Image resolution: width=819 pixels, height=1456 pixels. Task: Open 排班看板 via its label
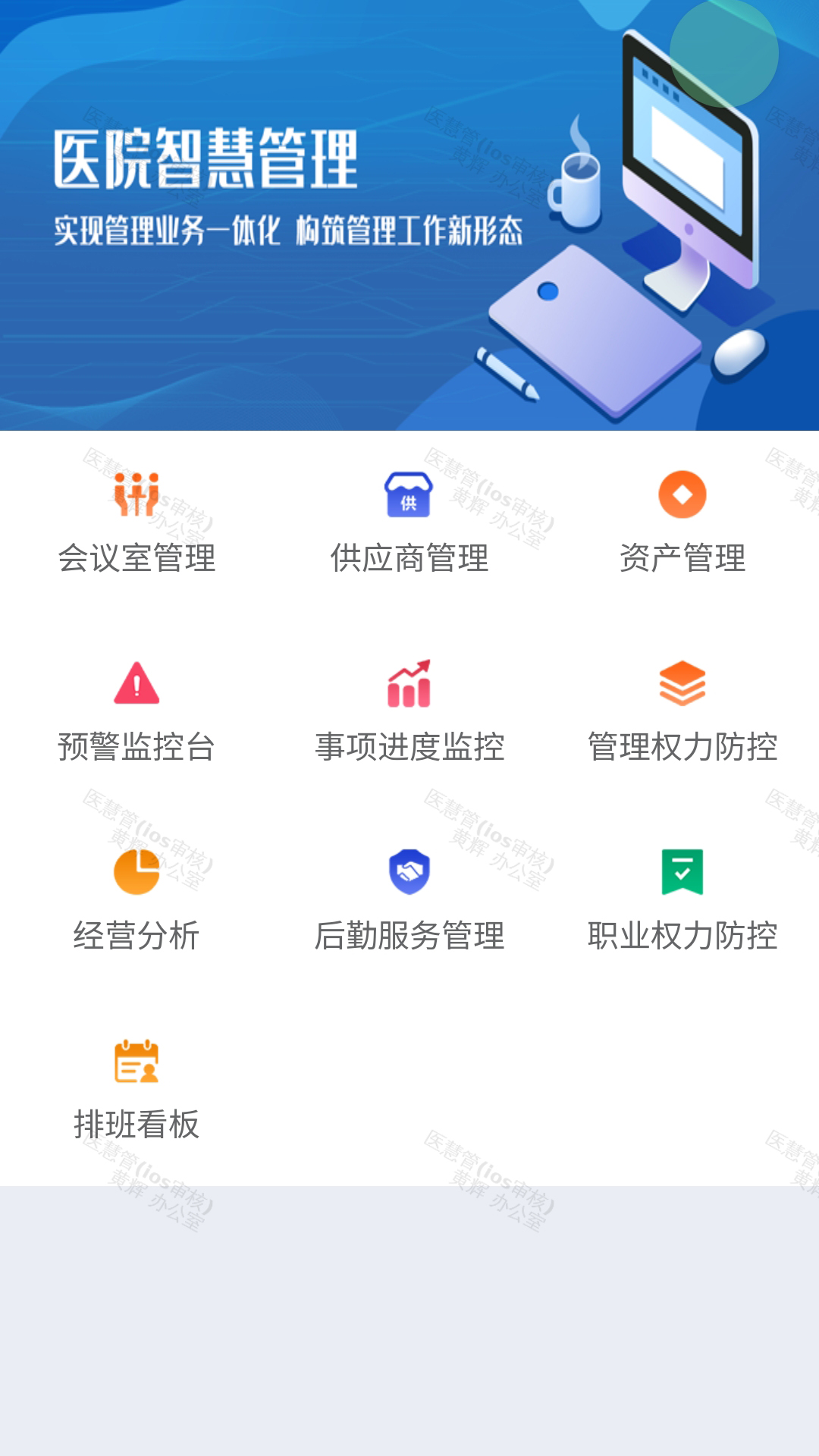coord(136,1126)
